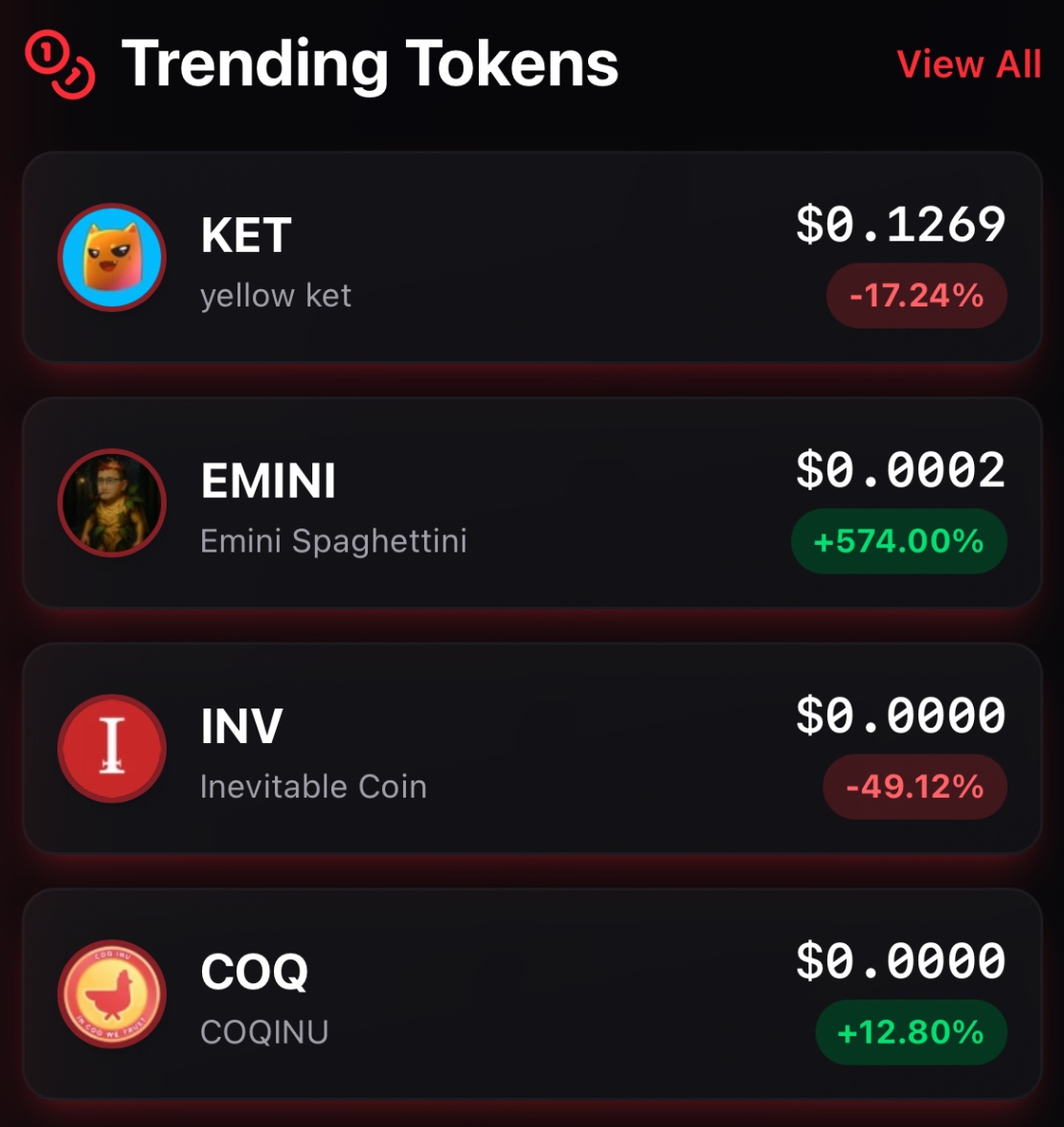Viewport: 1064px width, 1127px height.
Task: Select the INV Inevitable Coin card
Action: coord(532,749)
